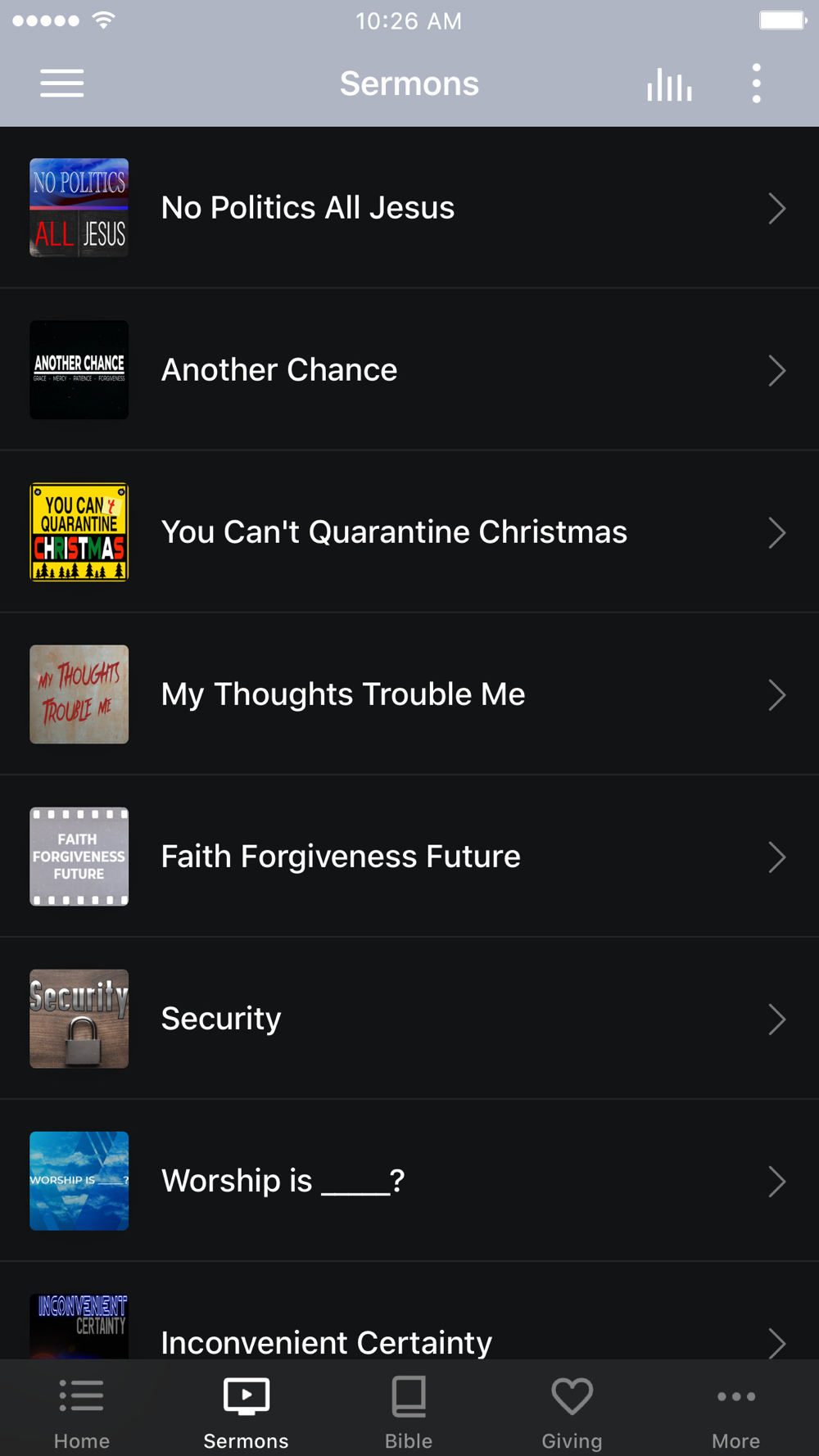This screenshot has height=1456, width=819.
Task: Open My Thoughts Trouble Me
Action: [409, 694]
